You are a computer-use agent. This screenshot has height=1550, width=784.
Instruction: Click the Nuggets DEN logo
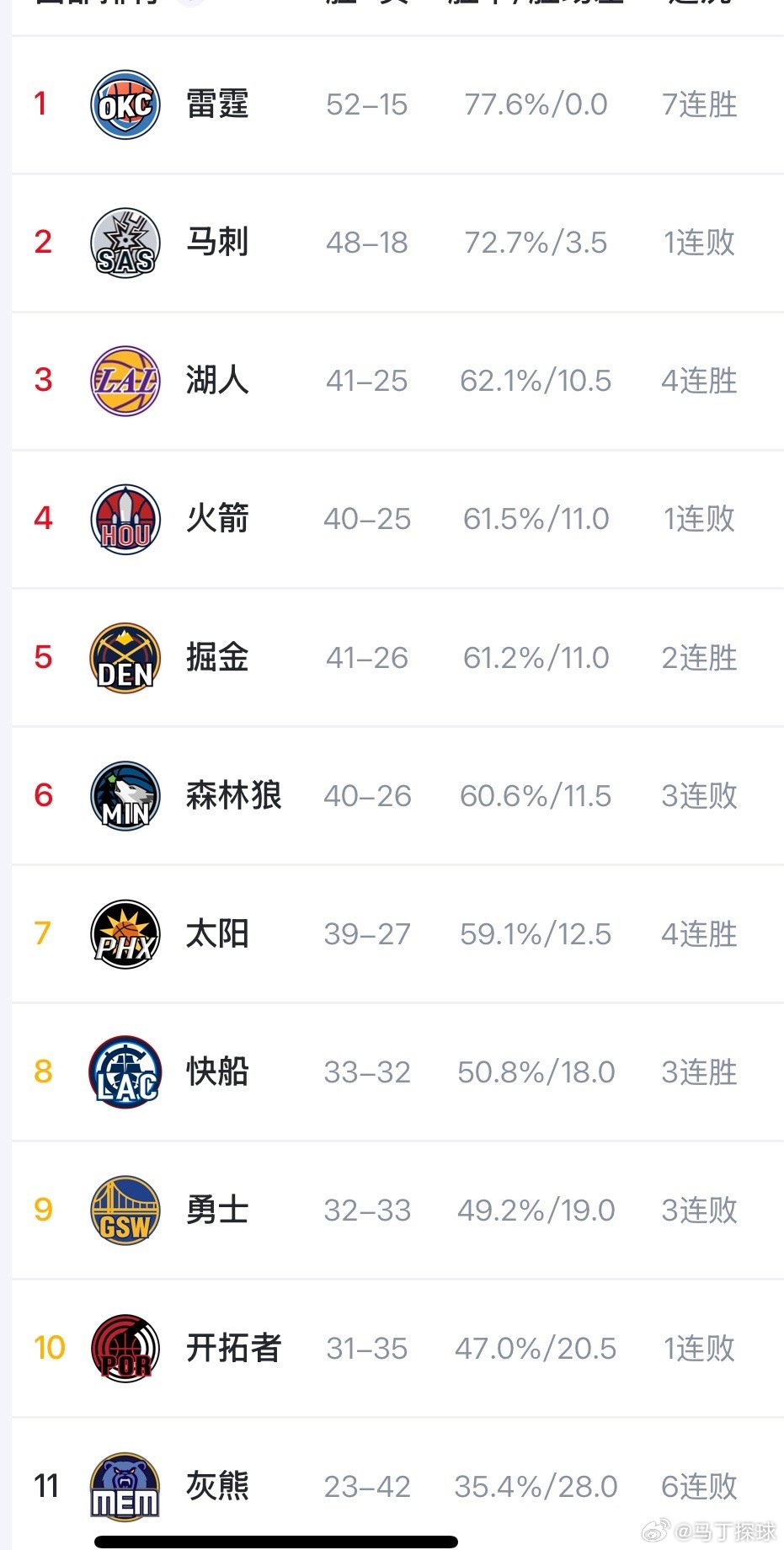pos(125,658)
